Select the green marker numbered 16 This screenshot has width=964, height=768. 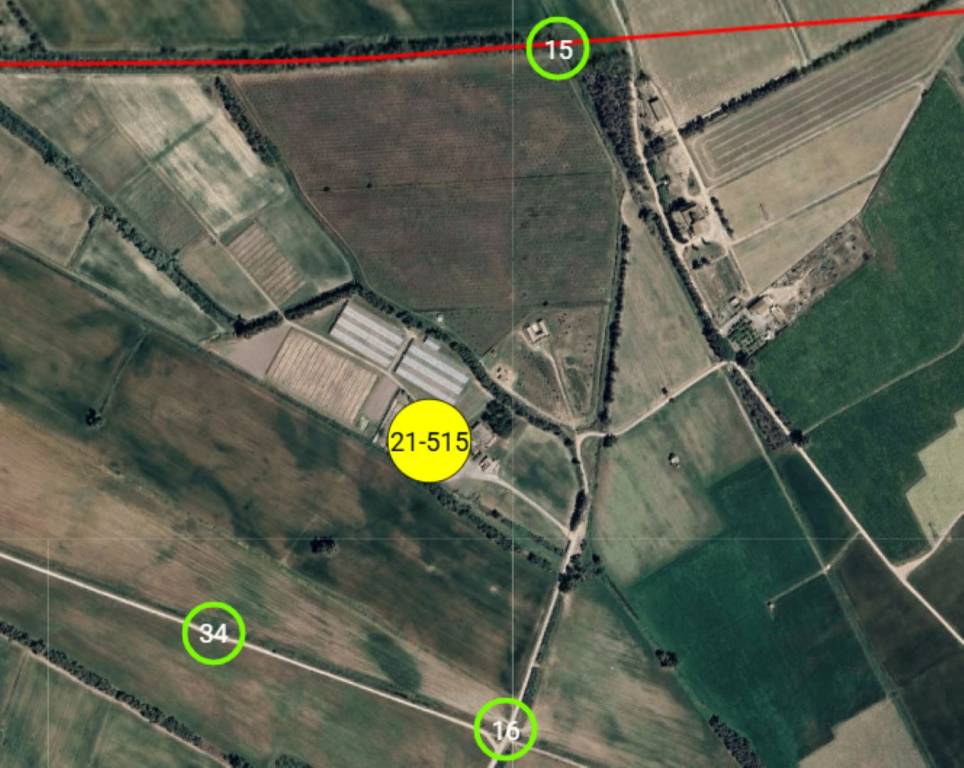pyautogui.click(x=505, y=729)
